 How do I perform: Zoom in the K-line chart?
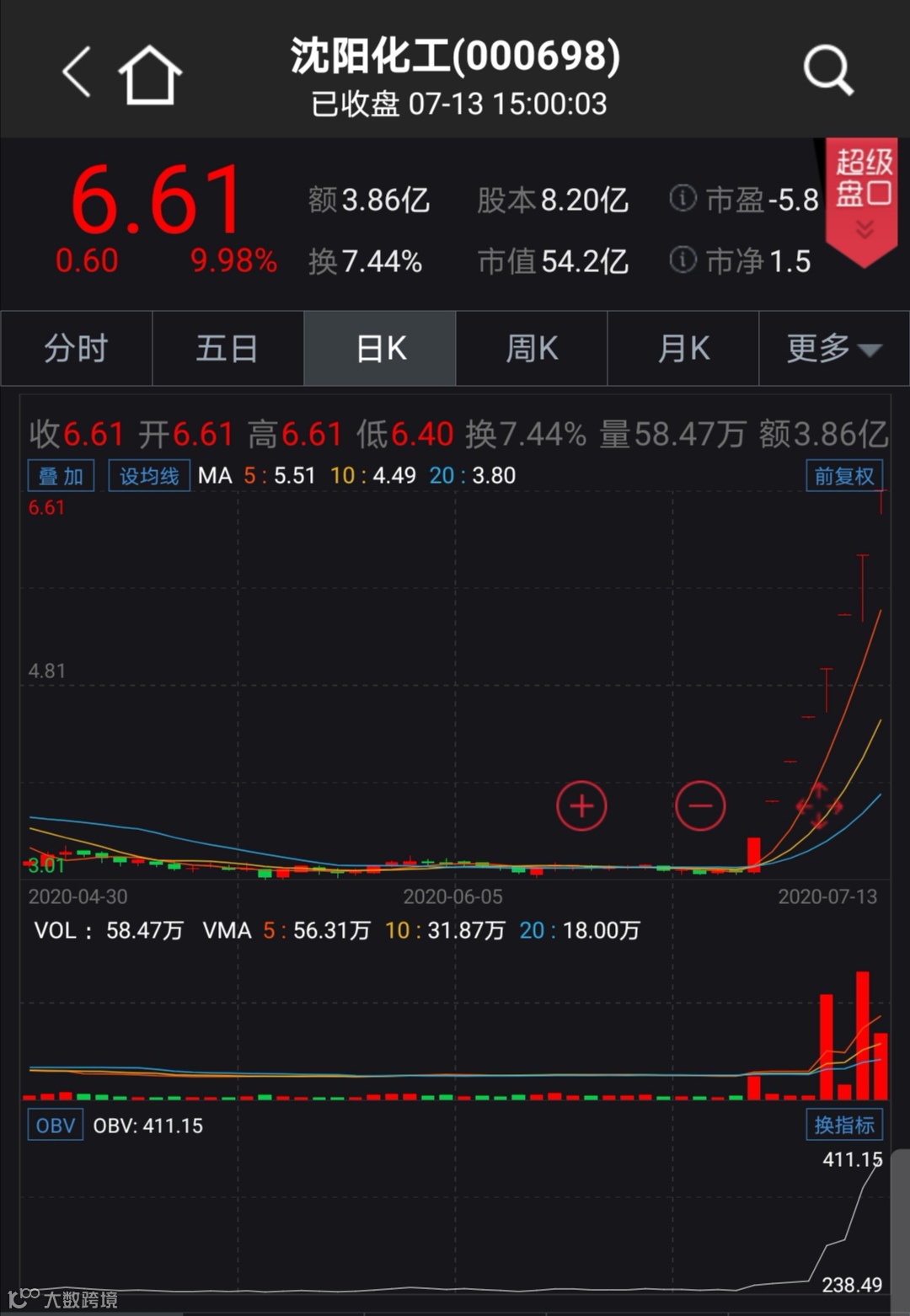coord(581,806)
